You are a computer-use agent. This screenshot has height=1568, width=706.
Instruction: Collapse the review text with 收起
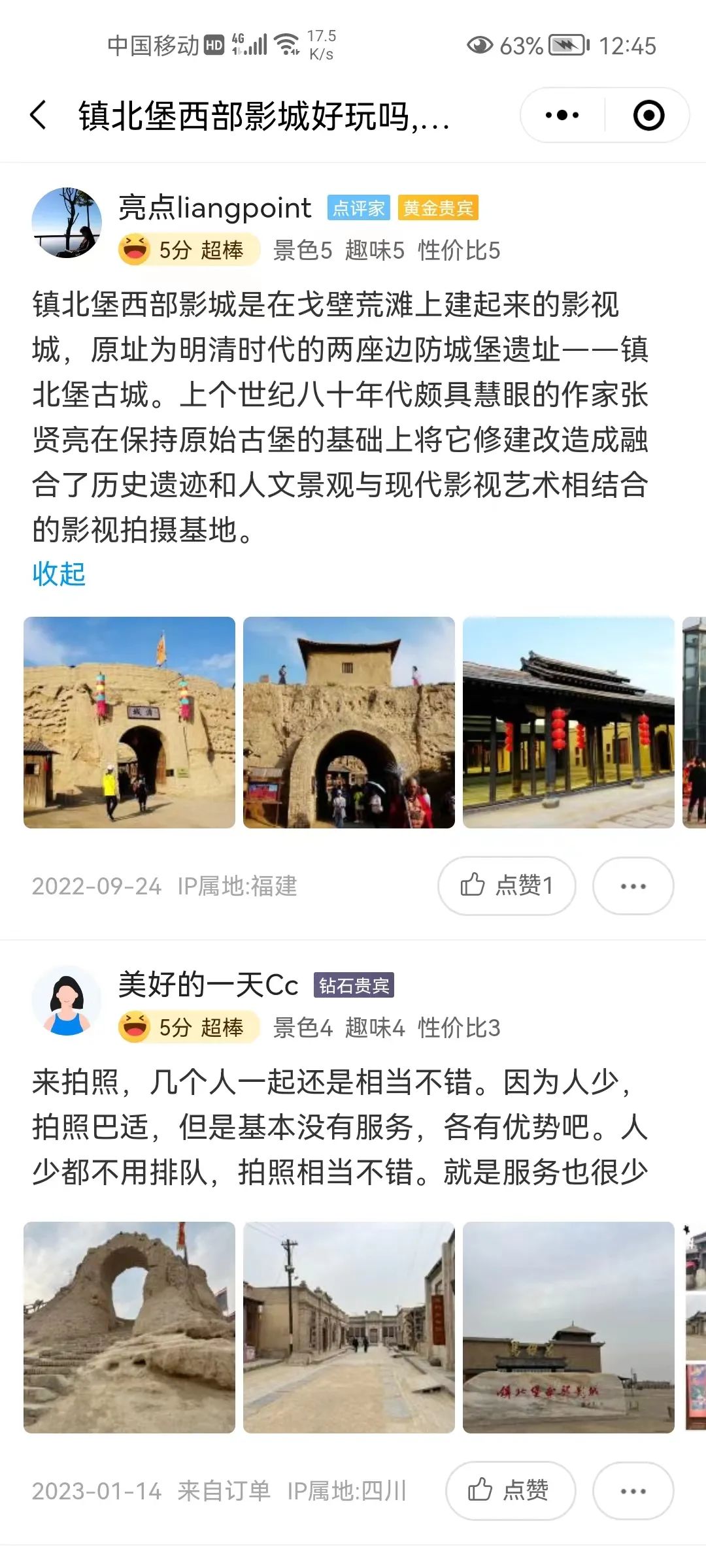coord(59,574)
